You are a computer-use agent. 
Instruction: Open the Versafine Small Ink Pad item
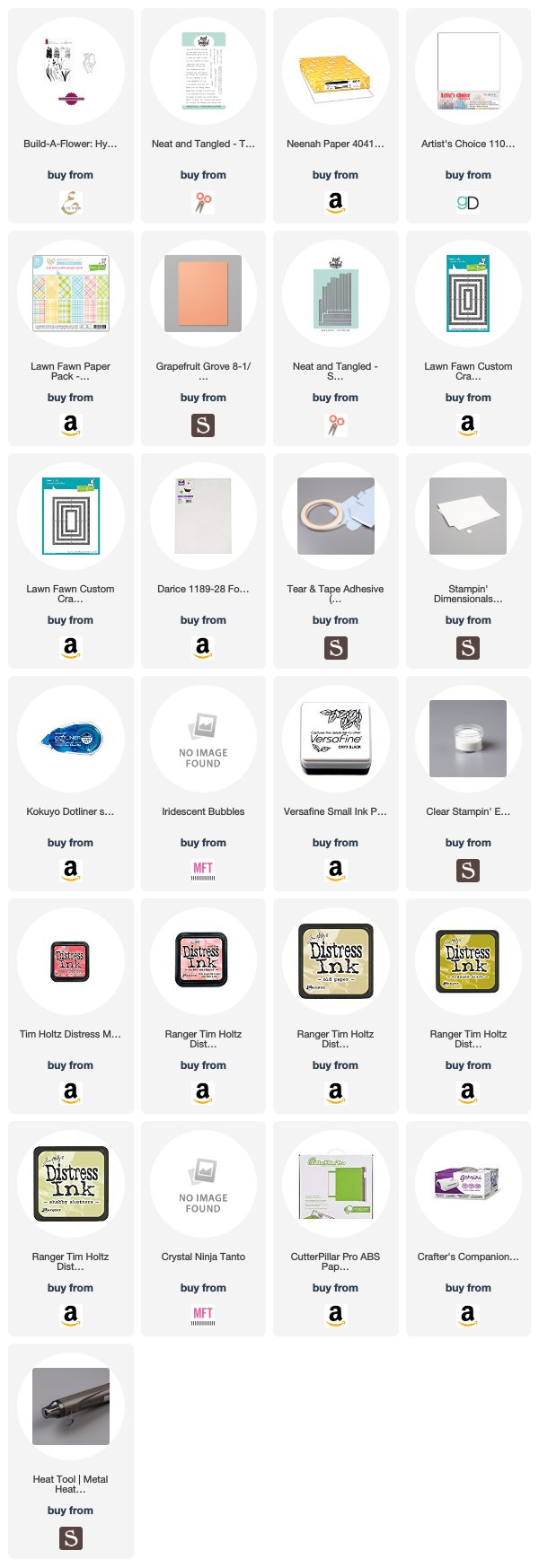[335, 739]
